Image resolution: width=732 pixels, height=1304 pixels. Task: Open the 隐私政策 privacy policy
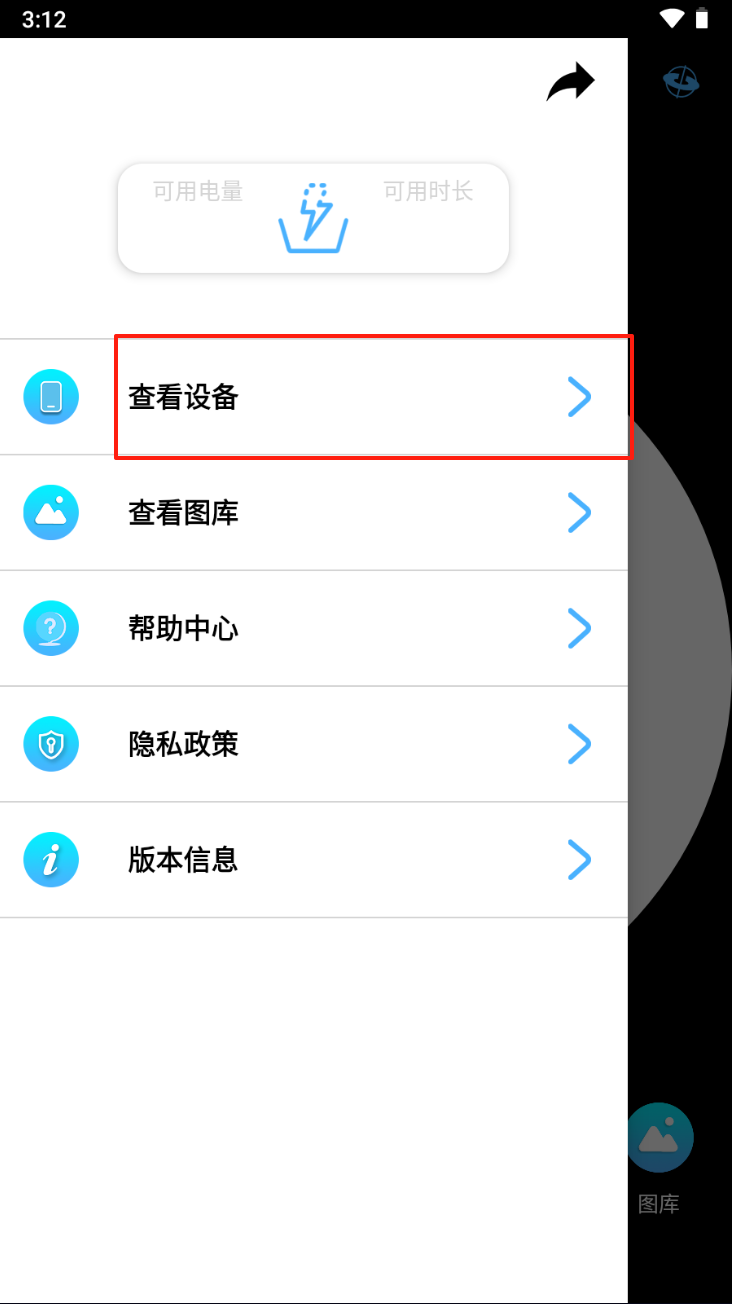pyautogui.click(x=314, y=744)
